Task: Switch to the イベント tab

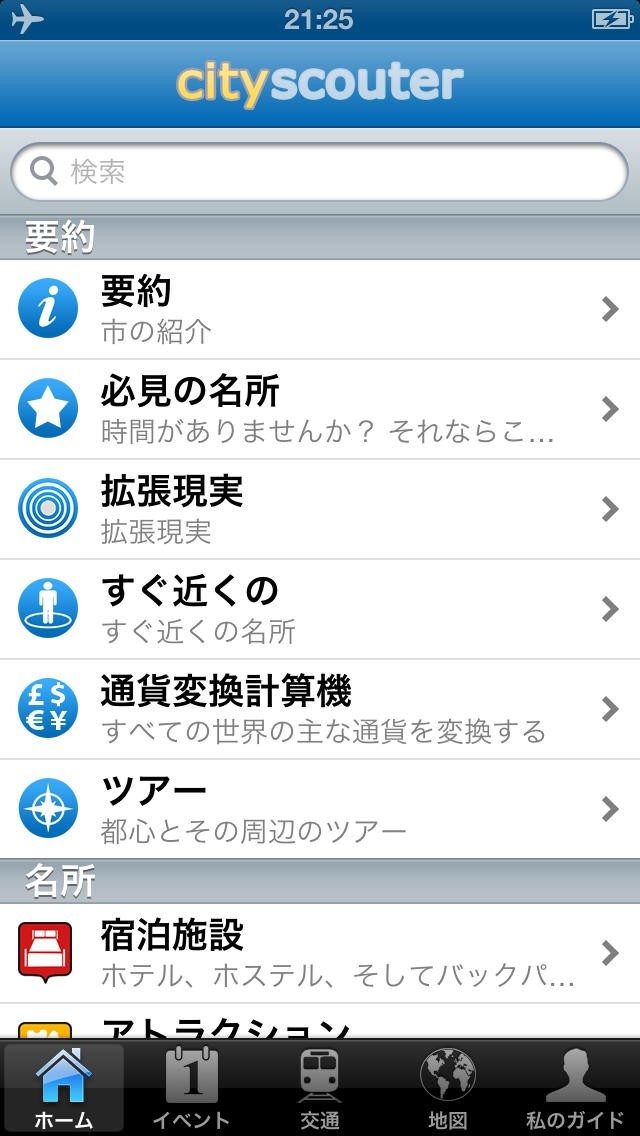Action: [191, 1088]
